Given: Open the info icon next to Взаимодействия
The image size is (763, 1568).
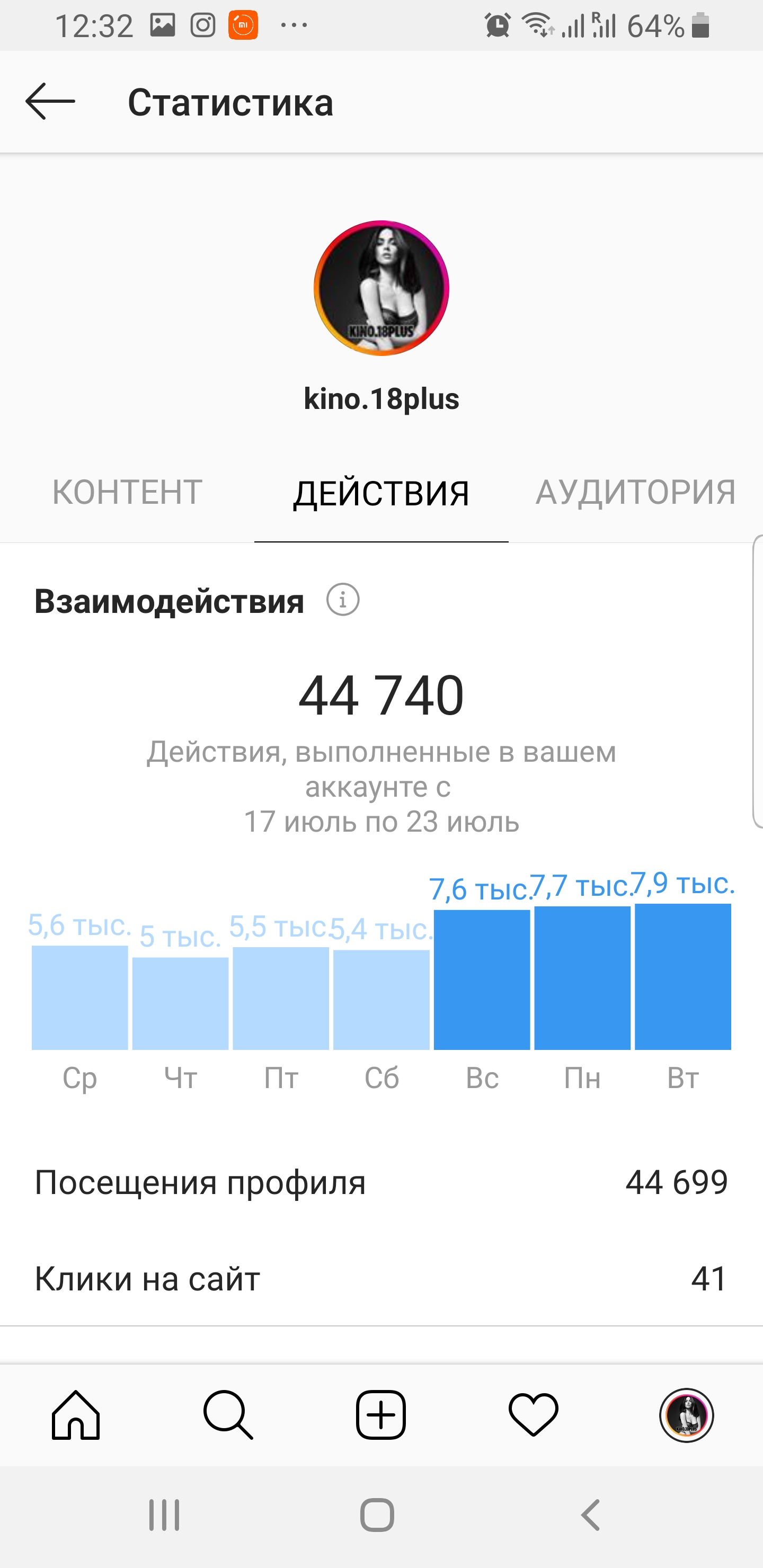Looking at the screenshot, I should point(343,600).
